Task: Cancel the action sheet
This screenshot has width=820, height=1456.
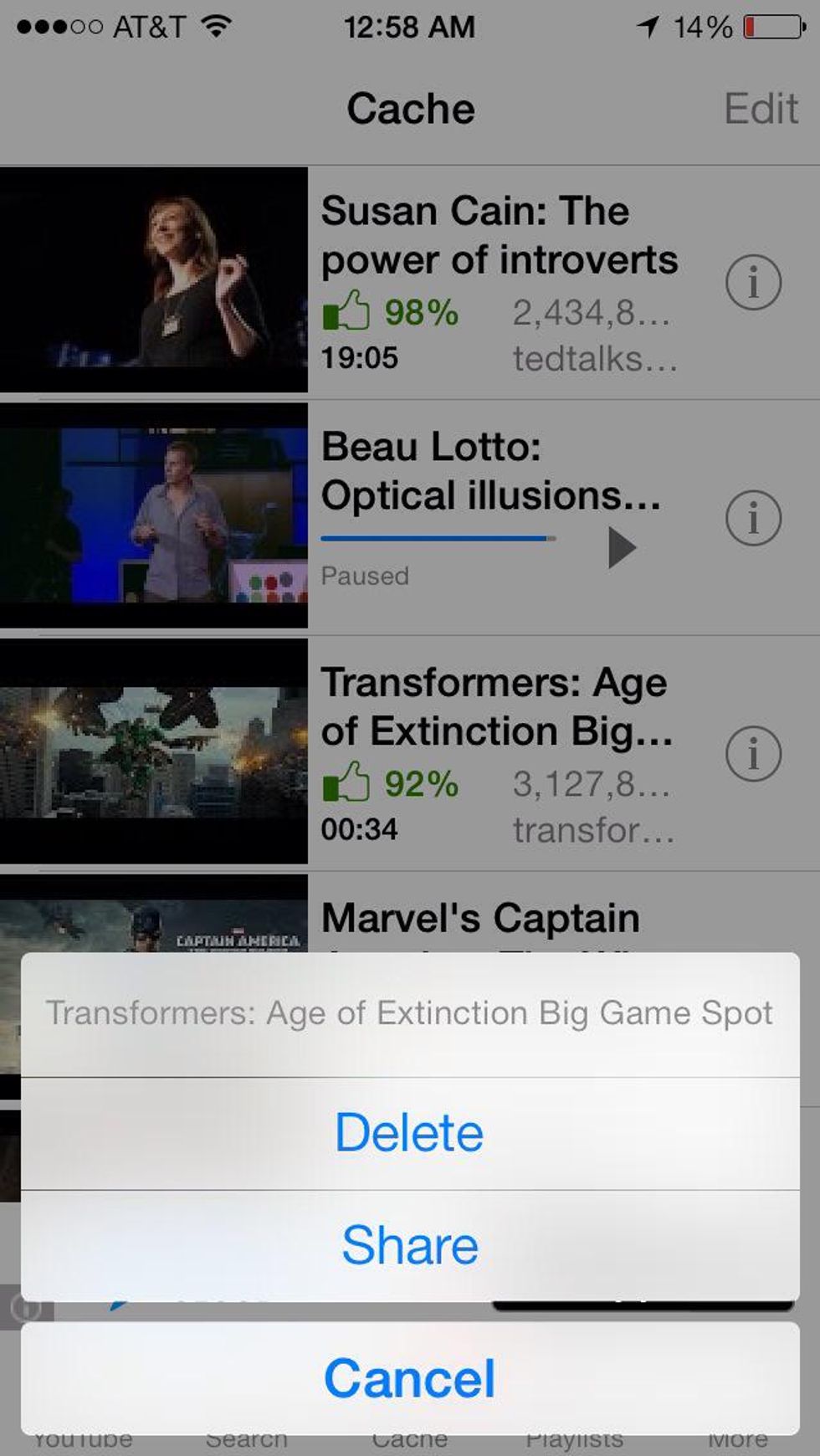Action: pyautogui.click(x=409, y=1378)
